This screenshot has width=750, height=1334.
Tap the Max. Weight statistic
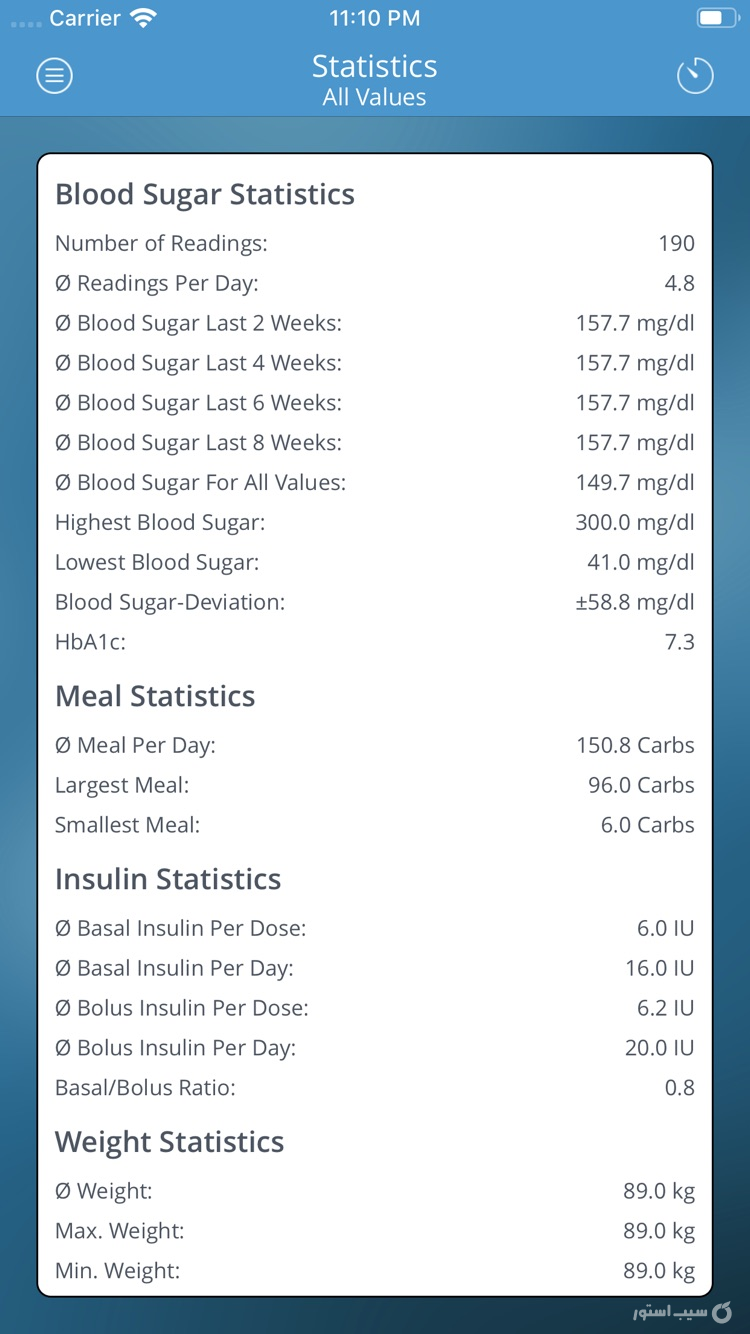[x=375, y=1230]
